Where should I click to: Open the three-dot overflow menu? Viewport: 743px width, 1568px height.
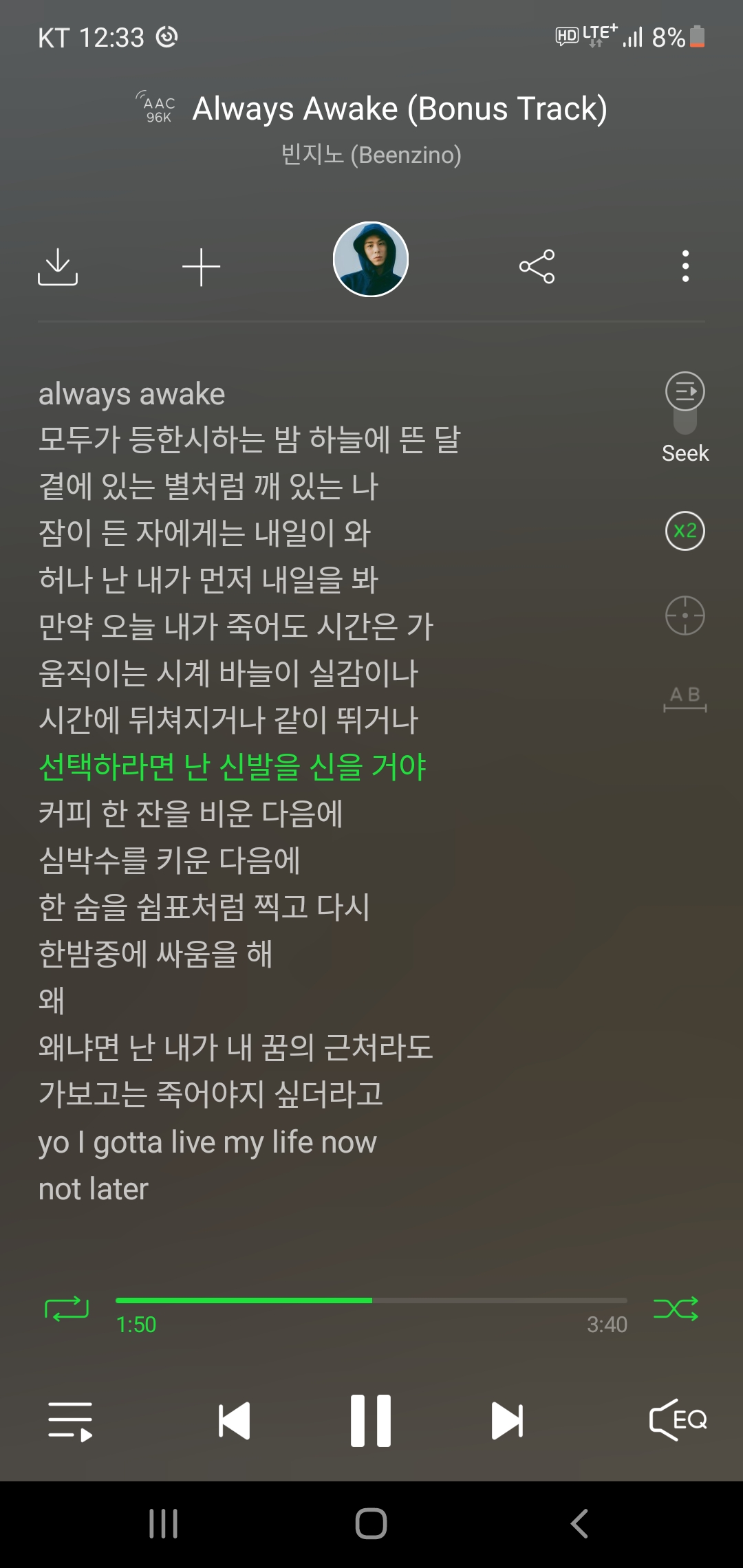pos(685,266)
